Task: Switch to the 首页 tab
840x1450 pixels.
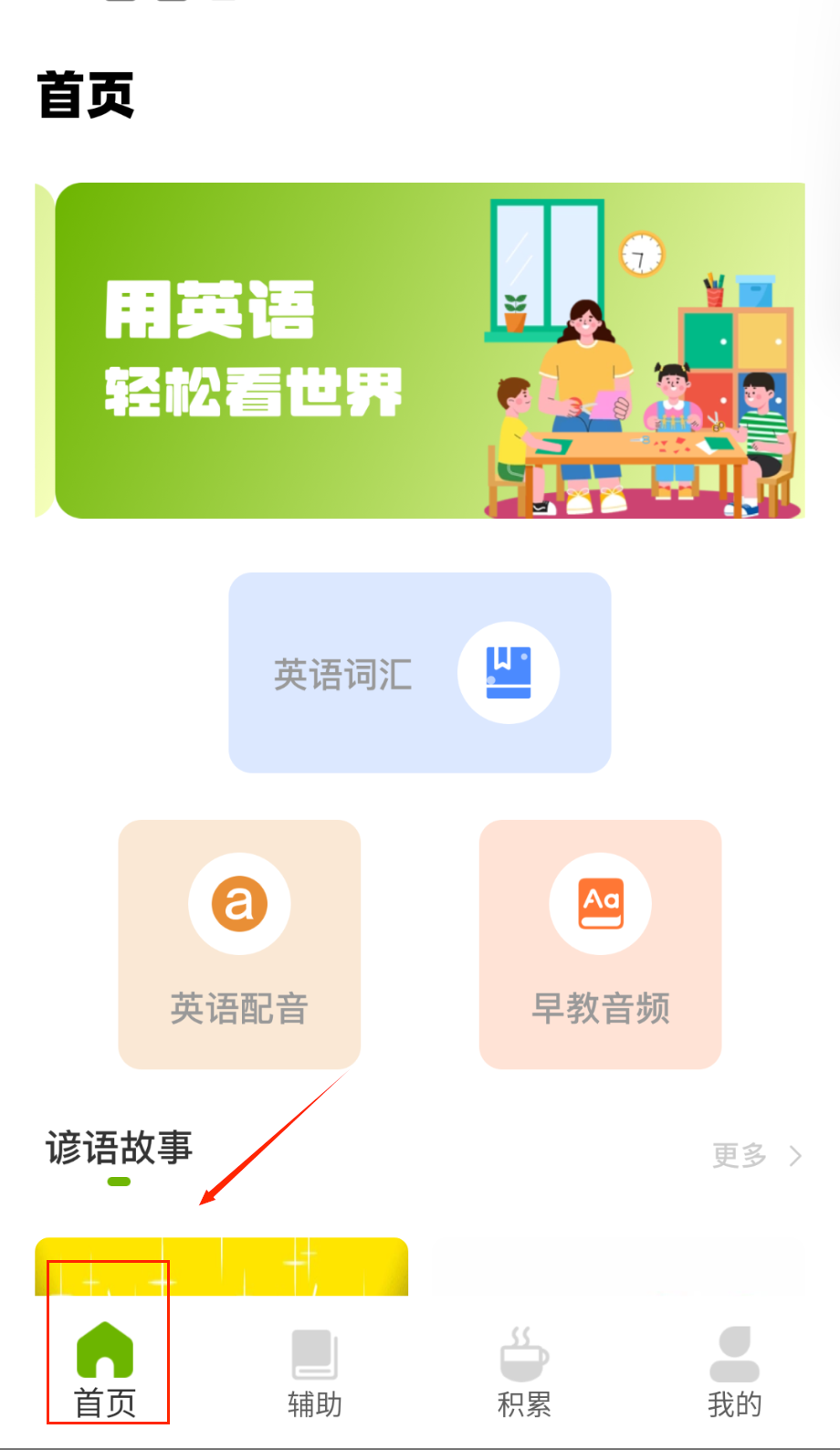Action: tap(106, 1371)
